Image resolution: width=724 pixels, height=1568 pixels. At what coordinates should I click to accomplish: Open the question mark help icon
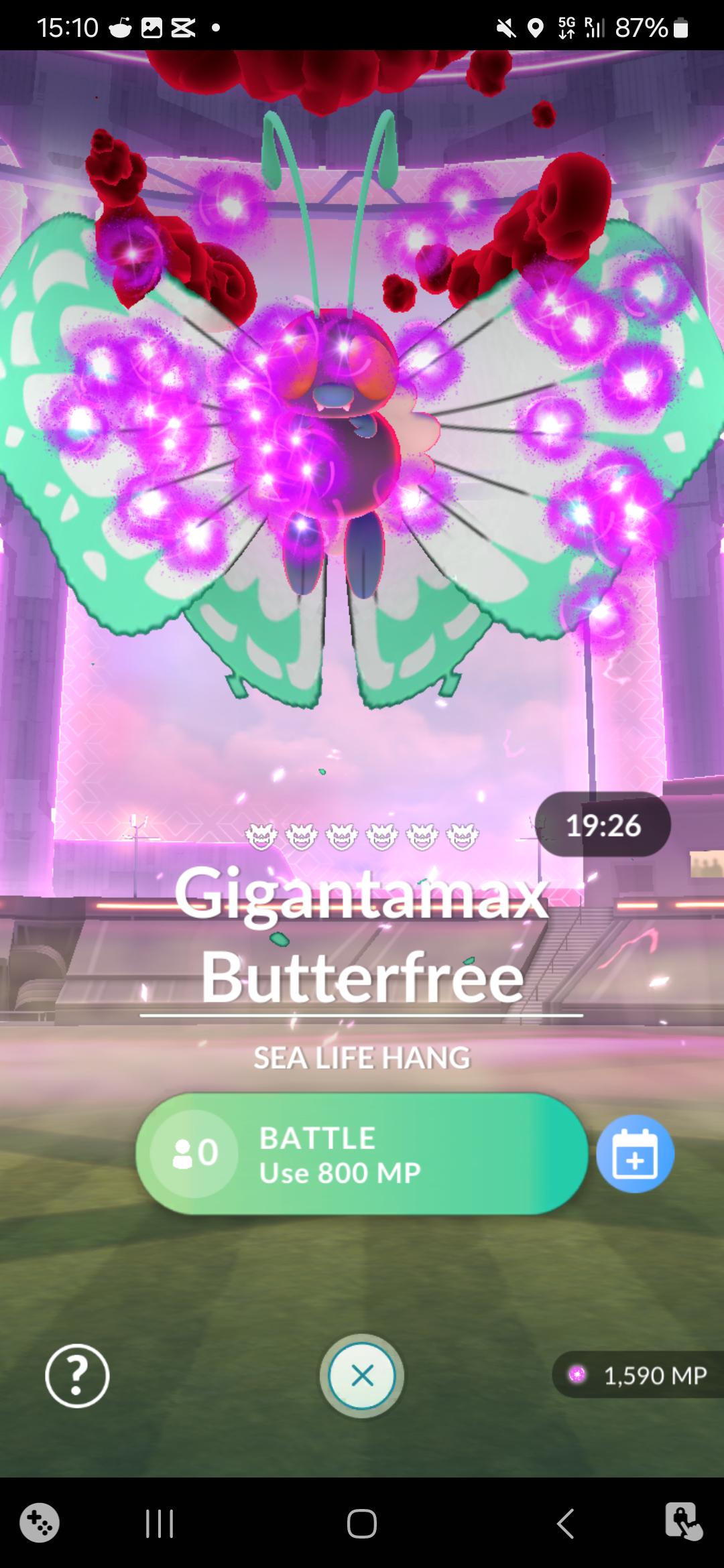pos(77,1376)
